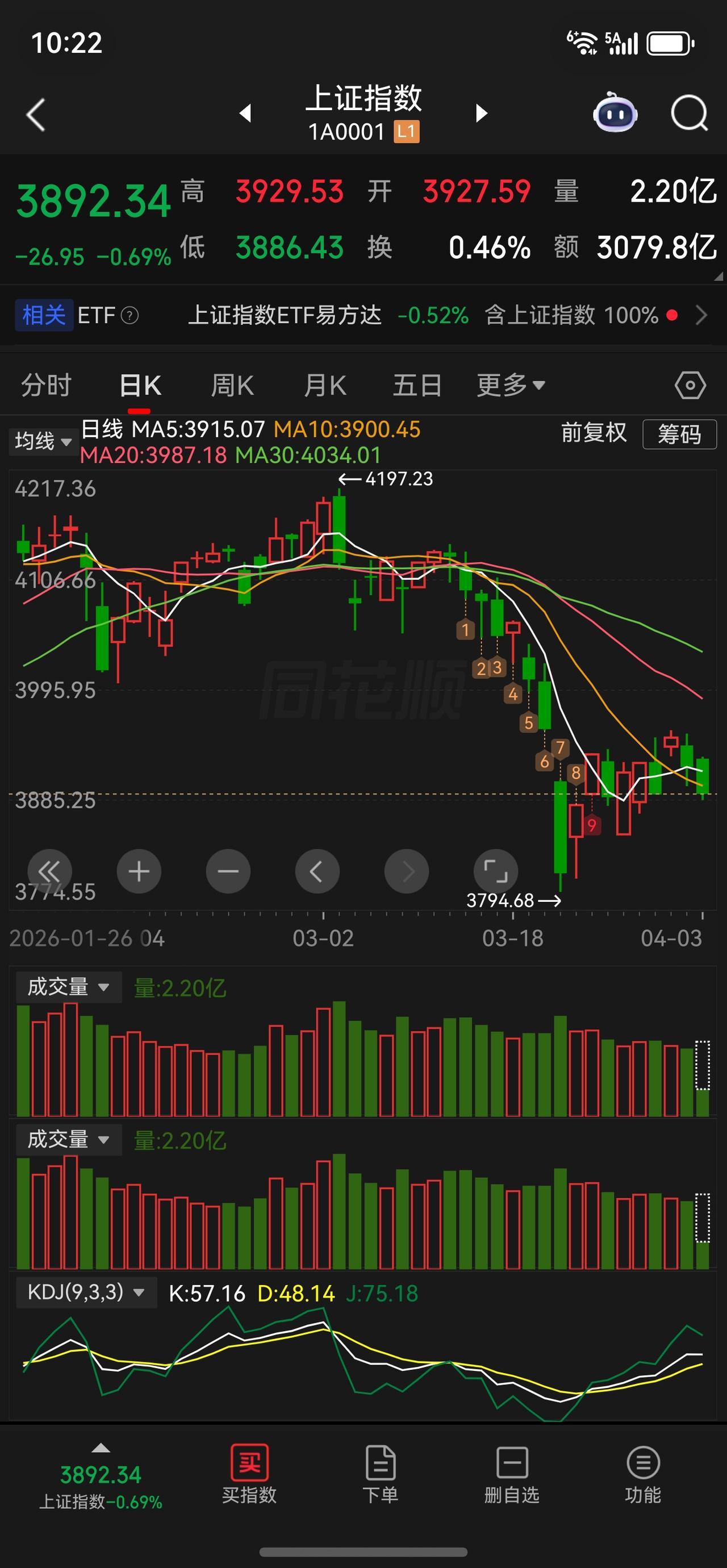Open 上证指数ETF易方达 related ETF link
Image resolution: width=727 pixels, height=1568 pixels.
coord(287,315)
